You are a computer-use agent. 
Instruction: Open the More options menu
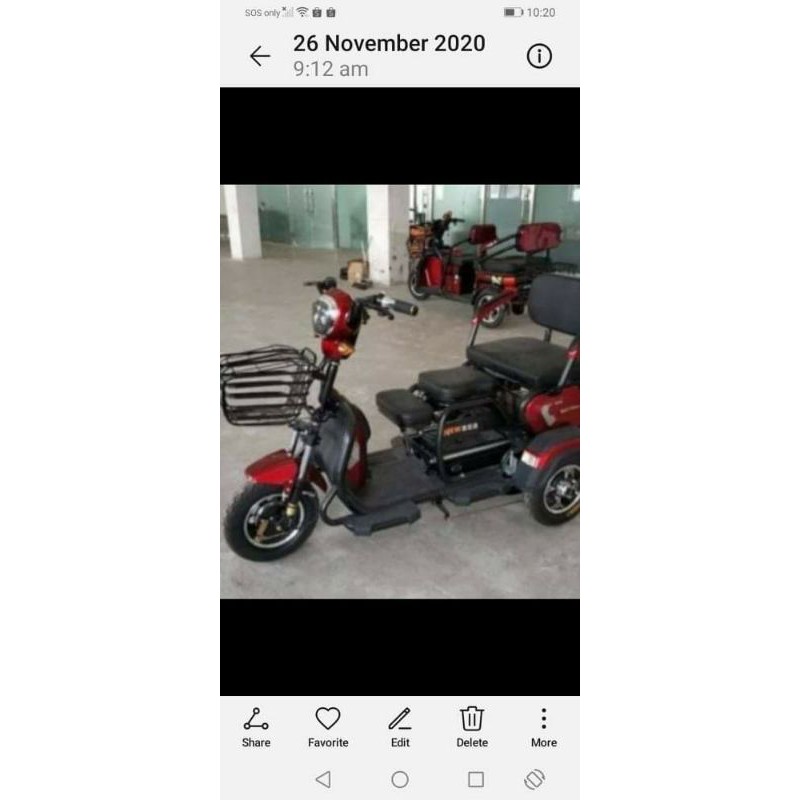click(543, 727)
